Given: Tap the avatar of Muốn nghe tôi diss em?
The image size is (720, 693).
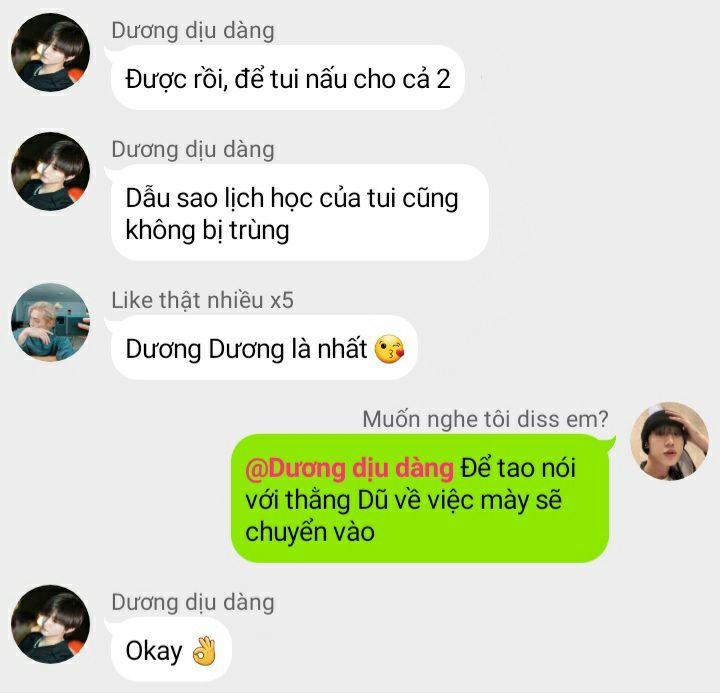Looking at the screenshot, I should pos(669,441).
